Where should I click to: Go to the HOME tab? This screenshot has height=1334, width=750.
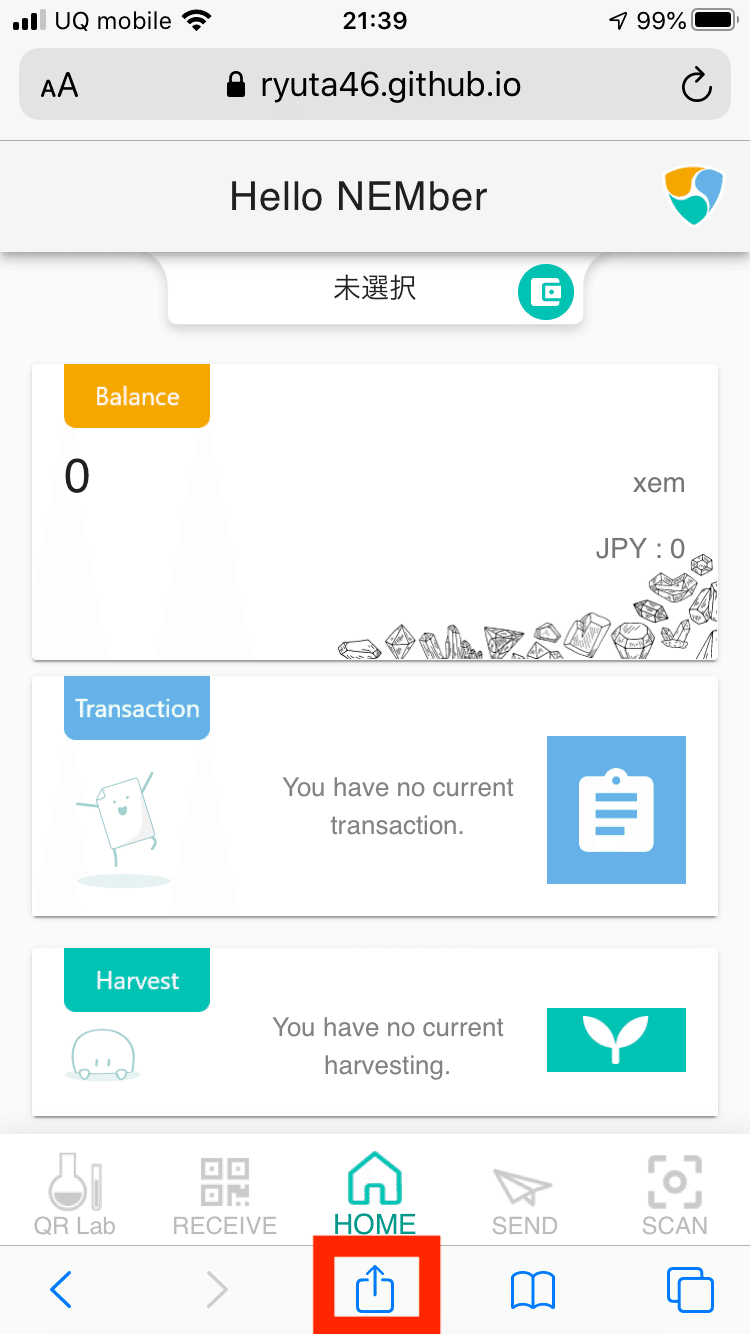tap(375, 1194)
